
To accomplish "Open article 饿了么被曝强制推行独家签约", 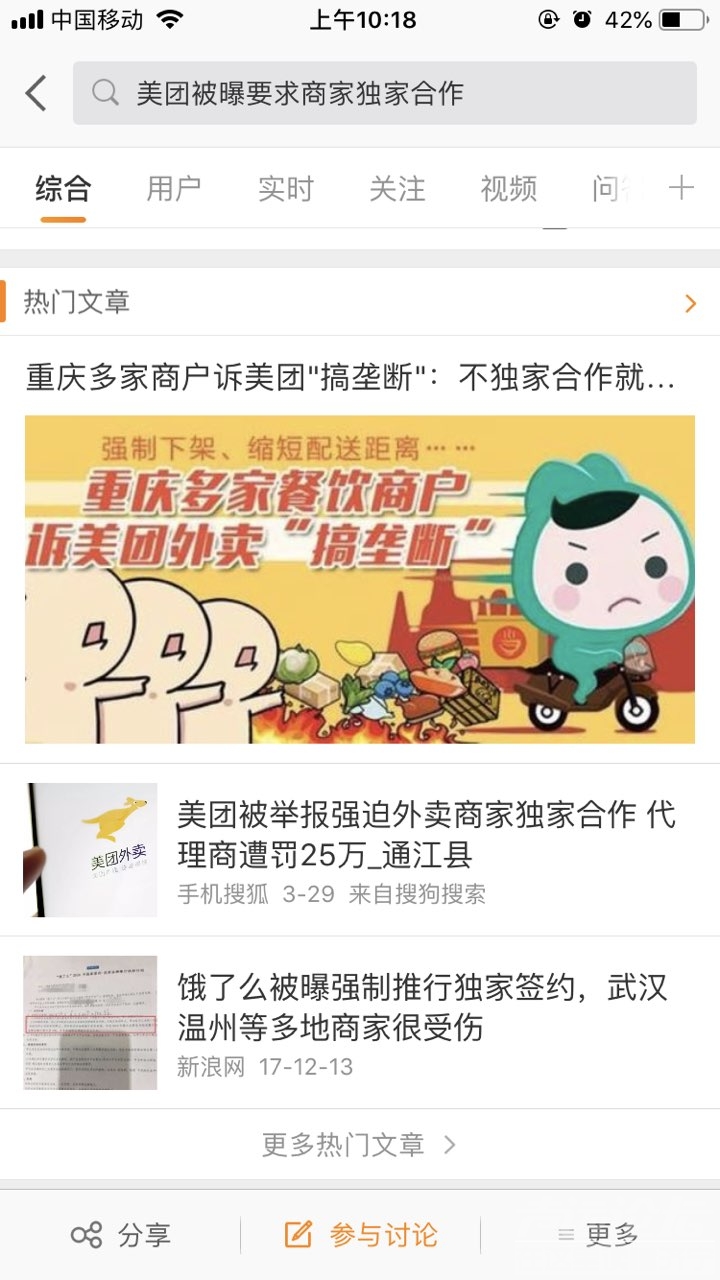I will pyautogui.click(x=426, y=1008).
